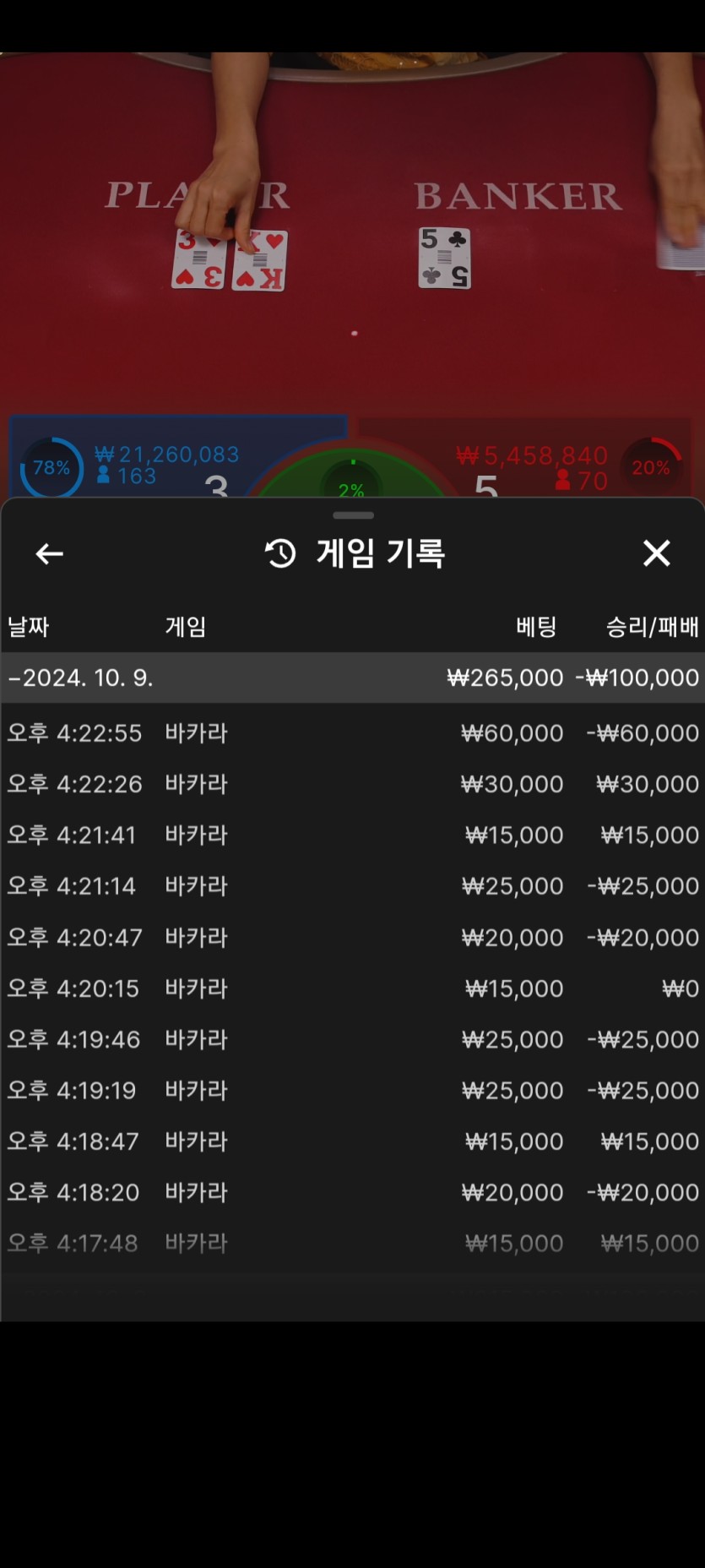This screenshot has width=705, height=1568.
Task: Open the 오후 4:19:46 바카라 record
Action: click(x=353, y=1039)
